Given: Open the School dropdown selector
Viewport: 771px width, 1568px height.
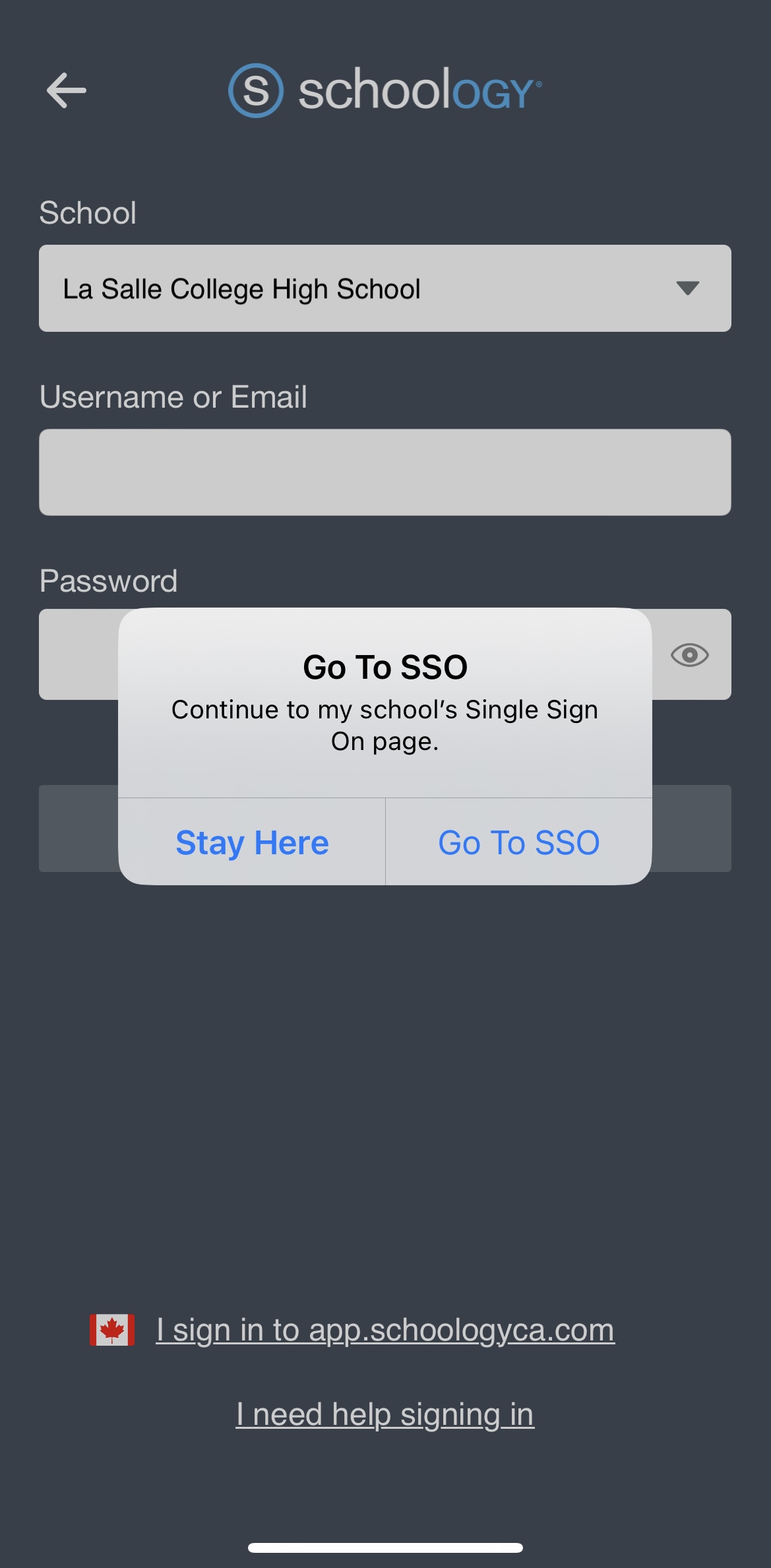Looking at the screenshot, I should (x=385, y=288).
